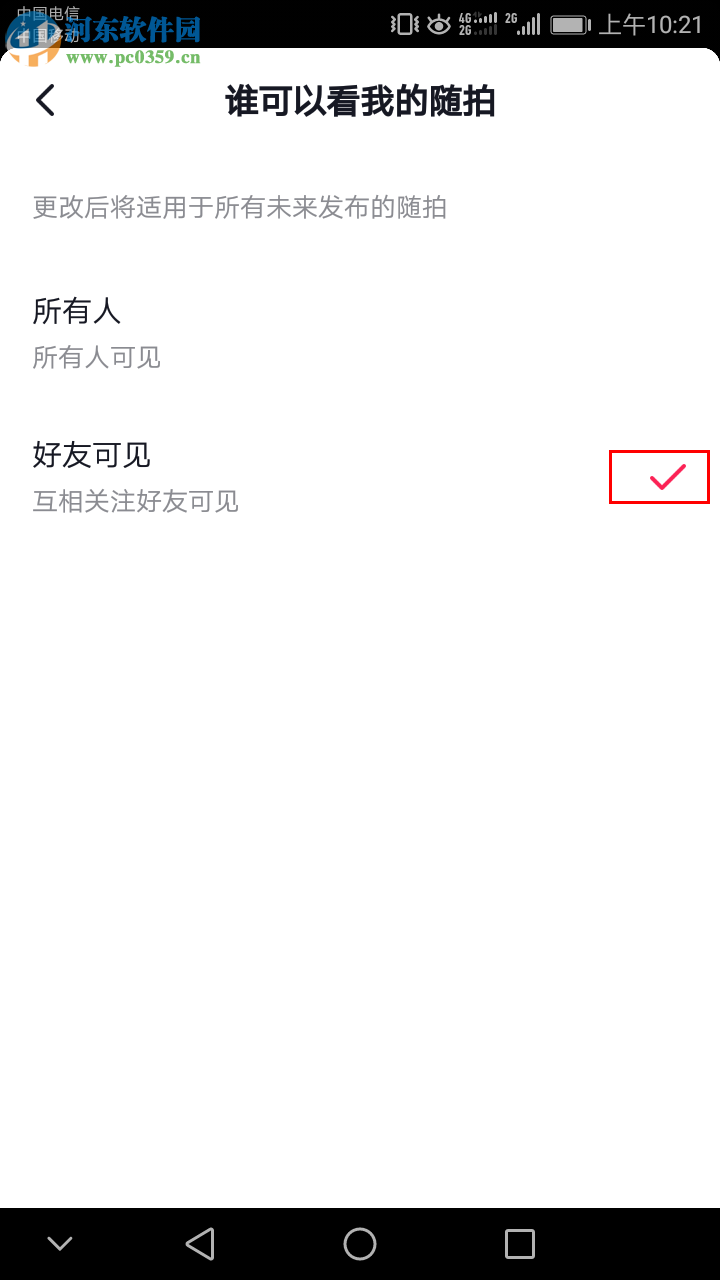The image size is (720, 1280).
Task: Select the red checkmark beside 好友可见
Action: tap(660, 478)
